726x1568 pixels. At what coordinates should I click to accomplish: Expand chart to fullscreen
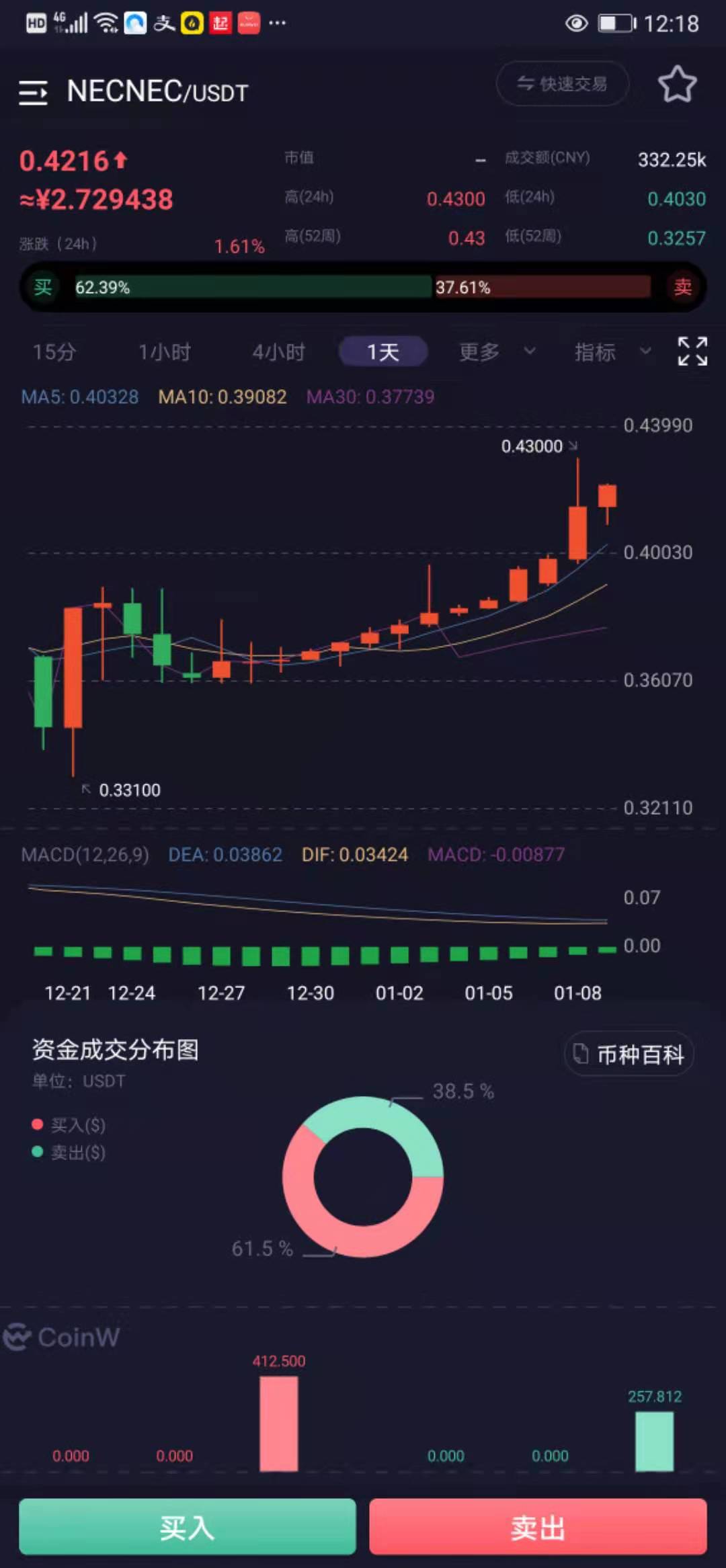pos(692,352)
